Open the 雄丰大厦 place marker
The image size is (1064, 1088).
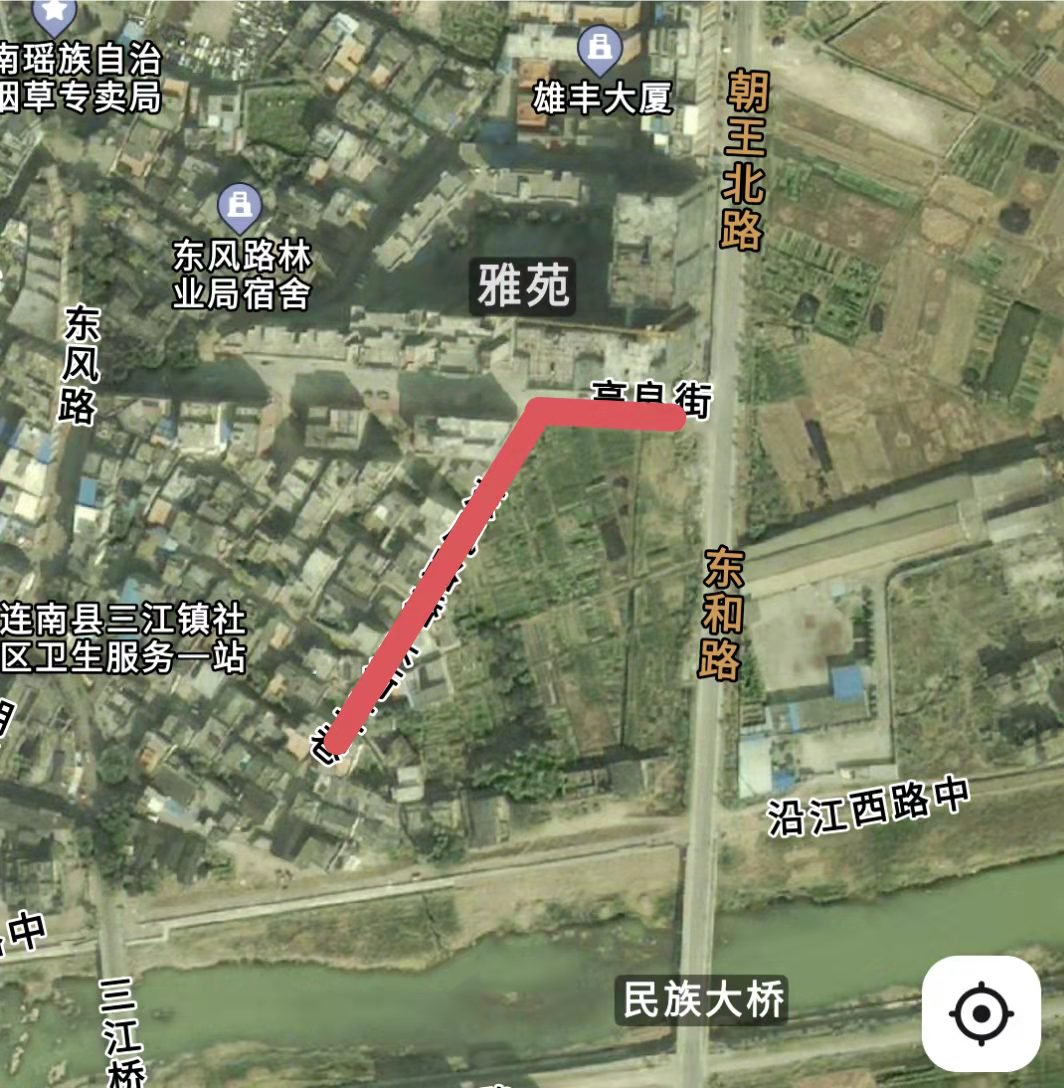pos(600,47)
